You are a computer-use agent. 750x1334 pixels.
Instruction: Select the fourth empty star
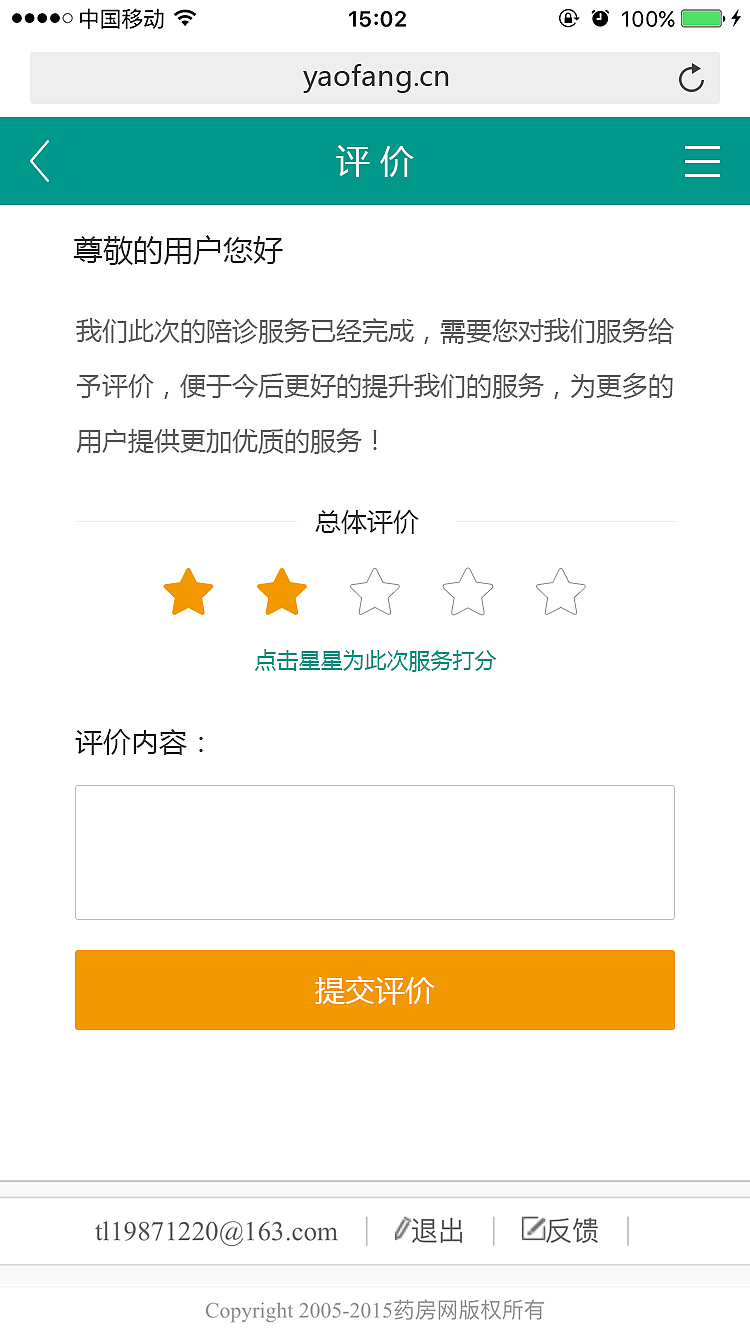[466, 591]
